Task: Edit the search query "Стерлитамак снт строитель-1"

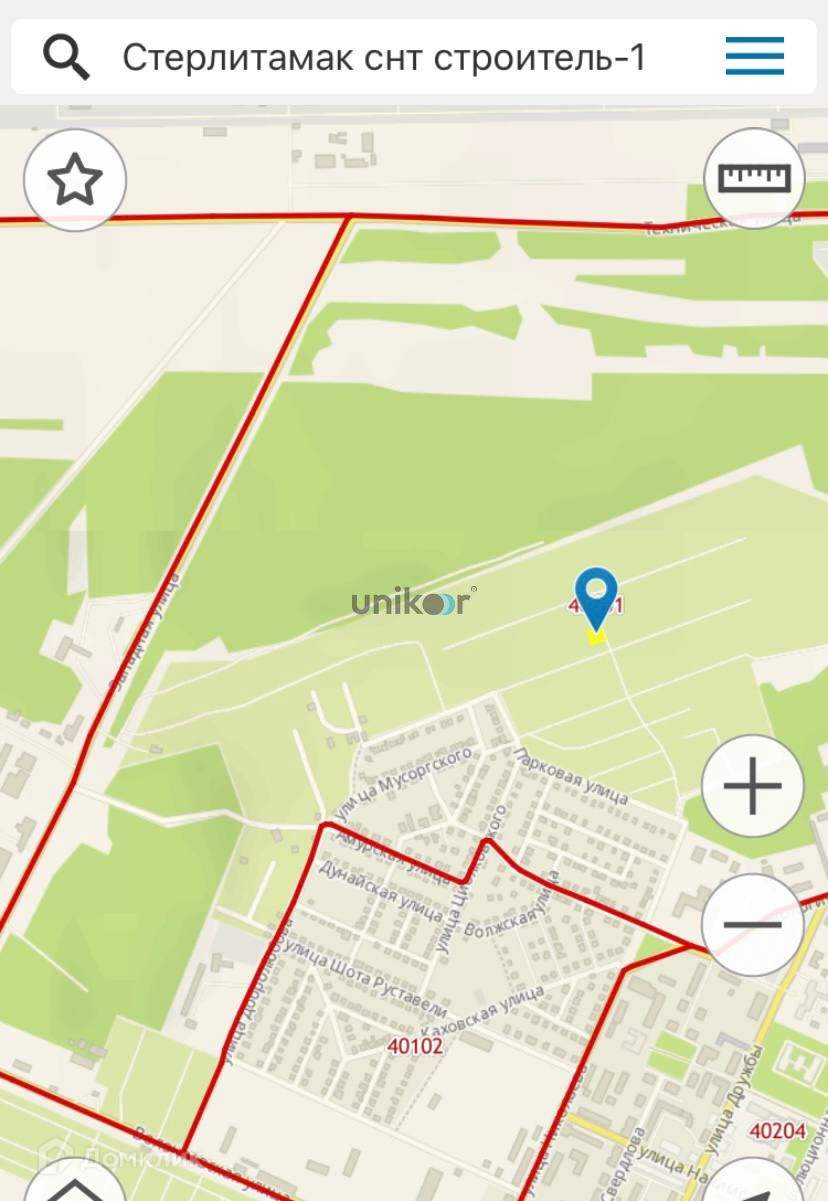Action: click(384, 58)
